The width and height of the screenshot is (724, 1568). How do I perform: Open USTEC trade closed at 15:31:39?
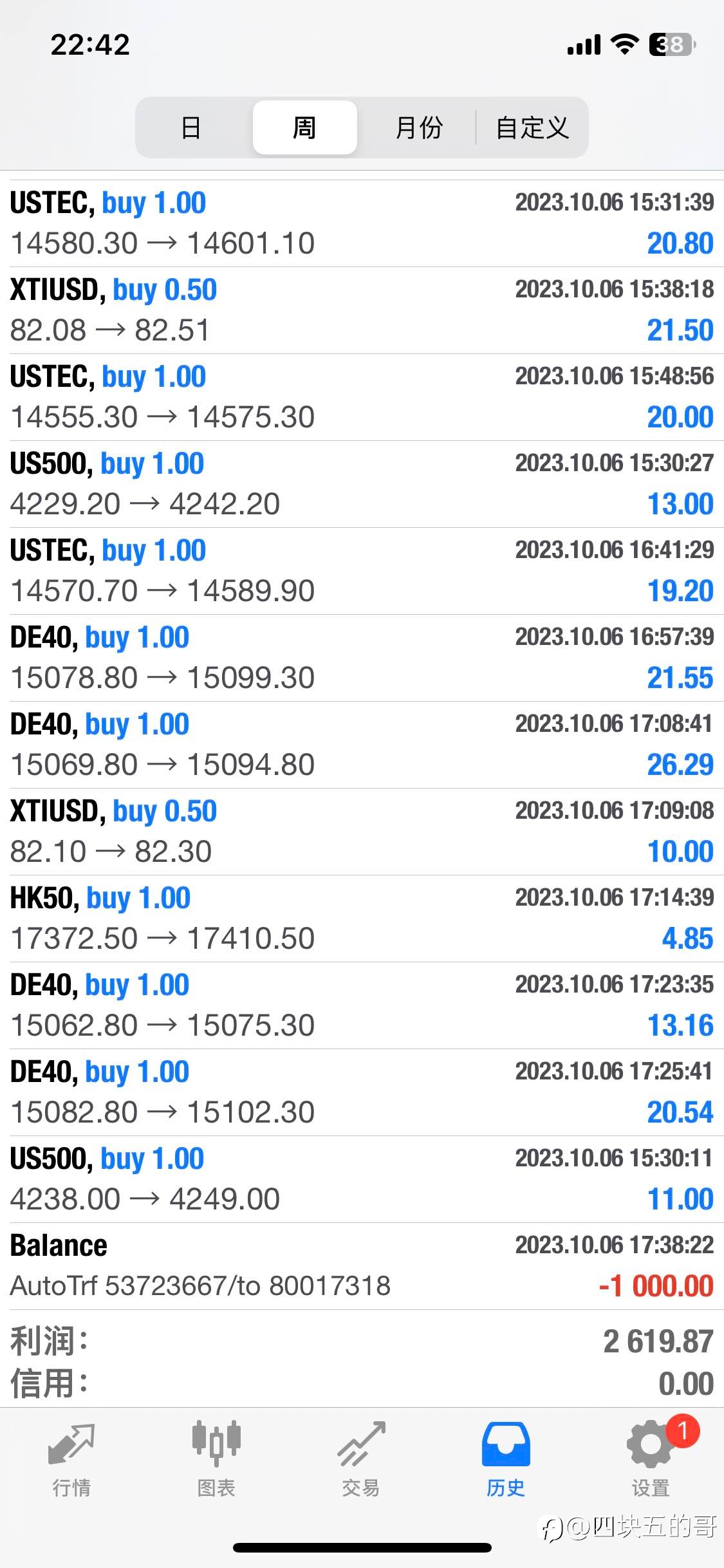click(362, 223)
